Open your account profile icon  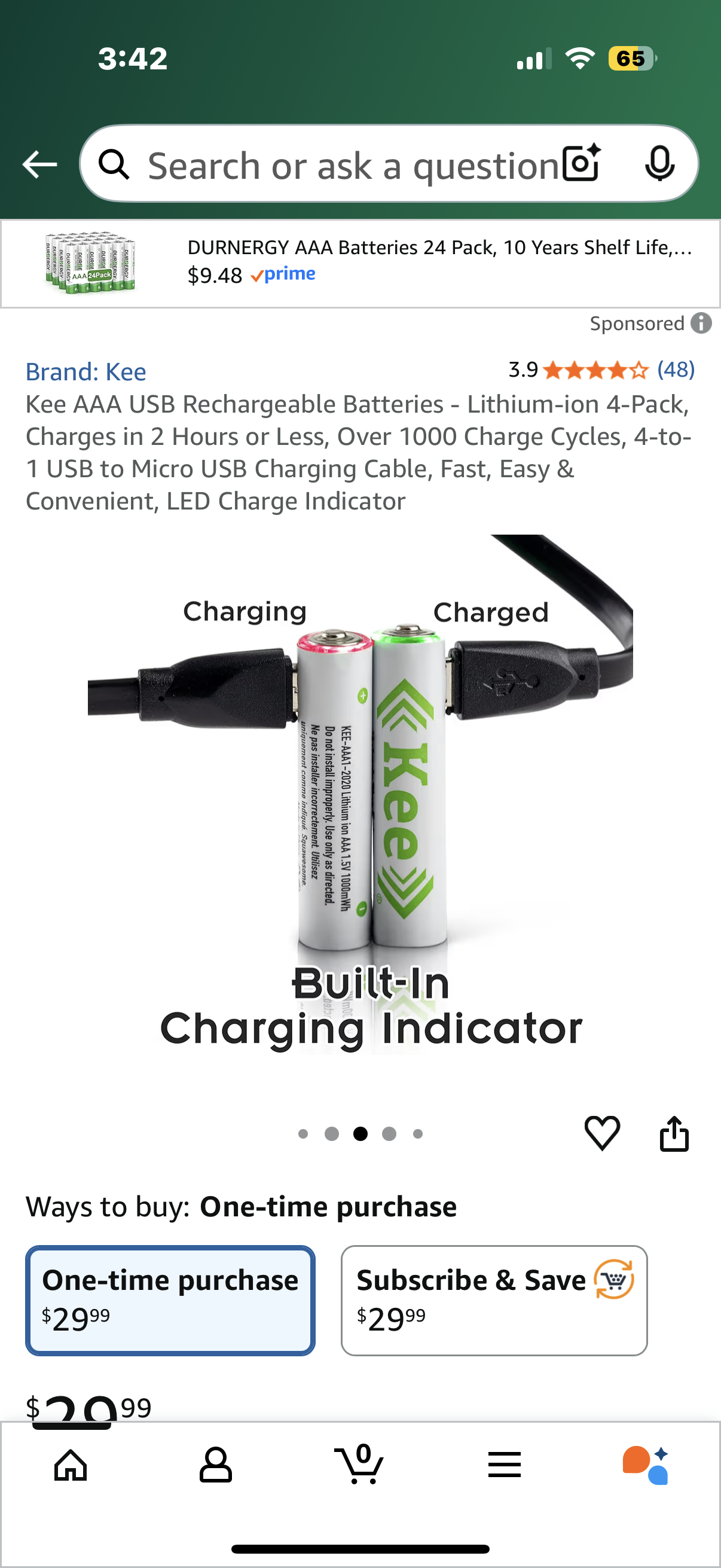(216, 1465)
